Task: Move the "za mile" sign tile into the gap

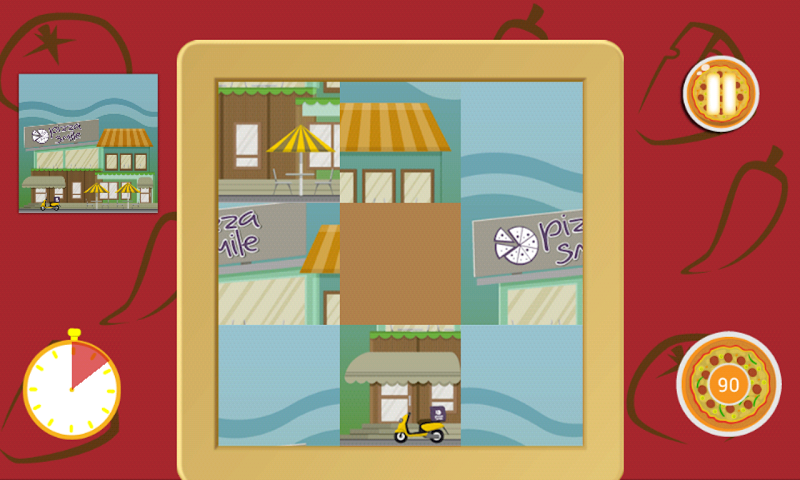Action: tap(279, 264)
